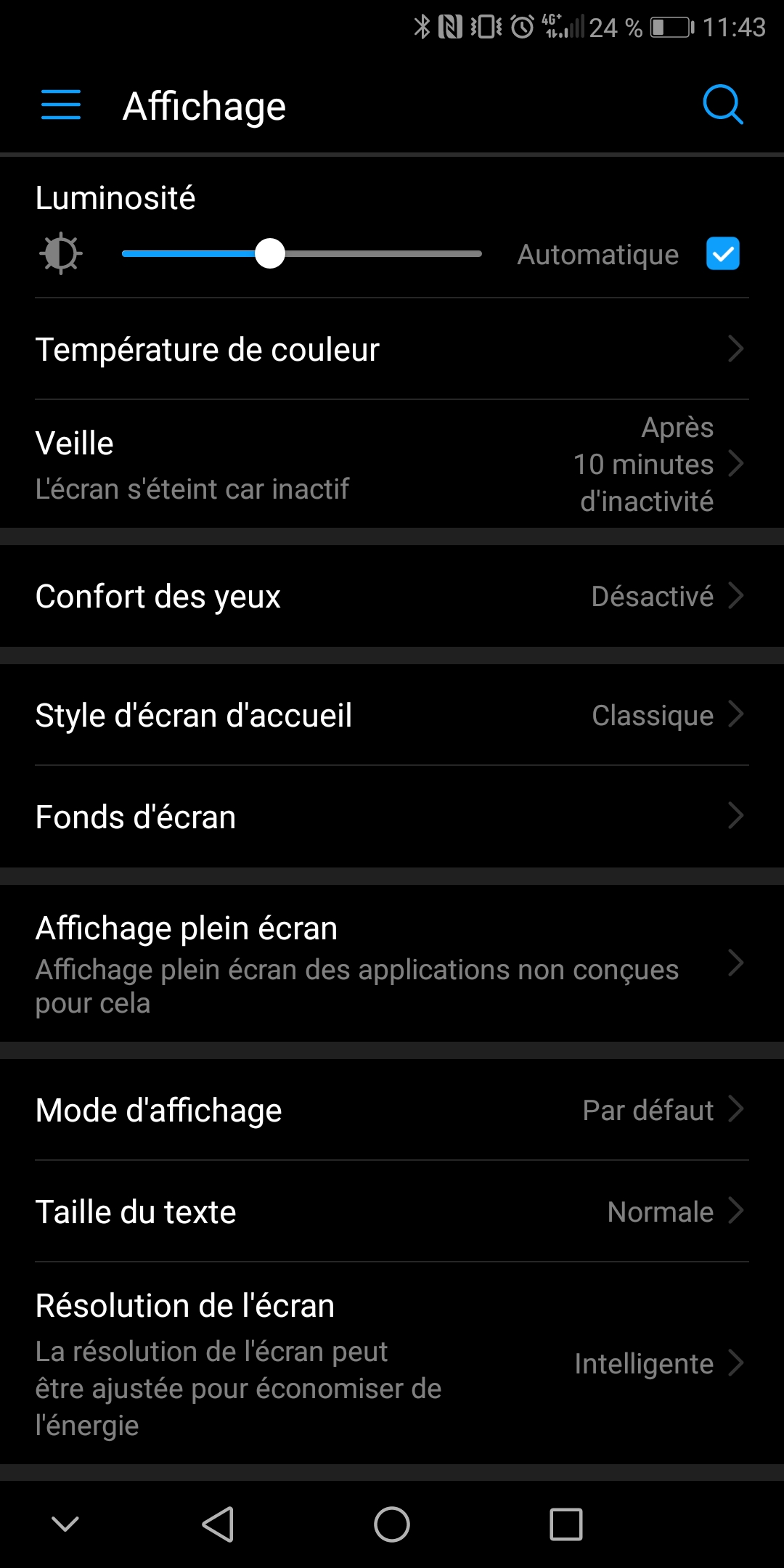Screen dimensions: 784x1568
Task: Hide the navigation bar with down arrow
Action: pos(65,1524)
